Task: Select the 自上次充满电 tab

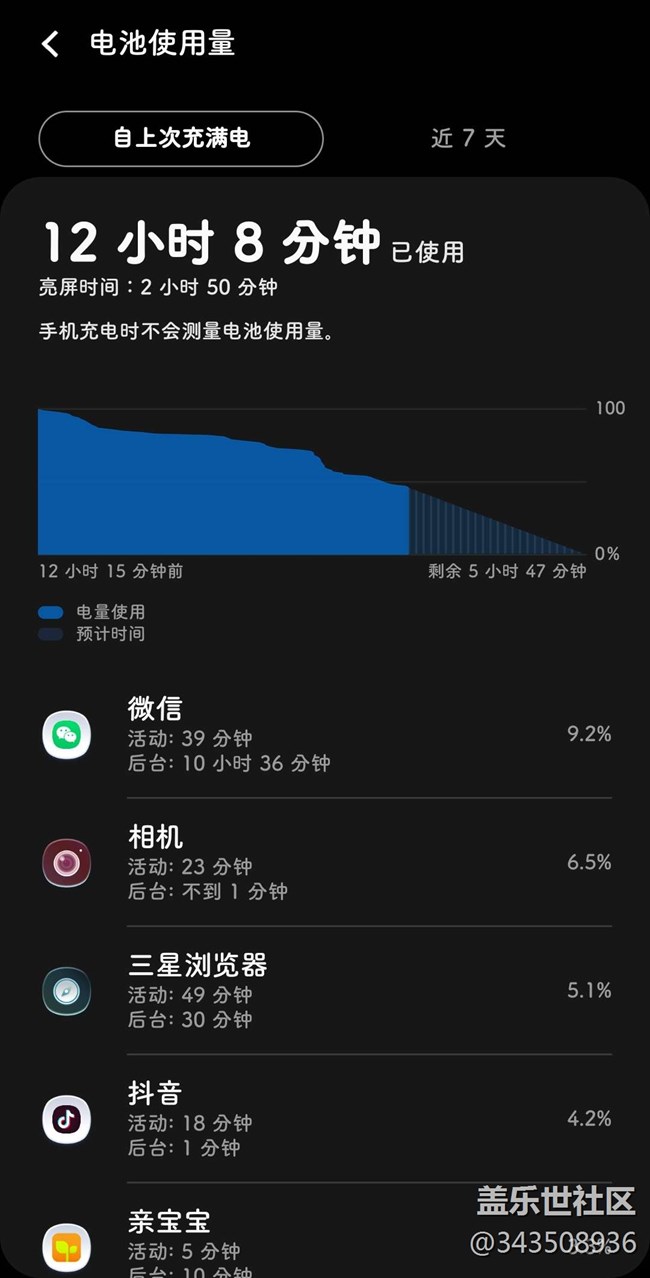Action: click(x=181, y=138)
